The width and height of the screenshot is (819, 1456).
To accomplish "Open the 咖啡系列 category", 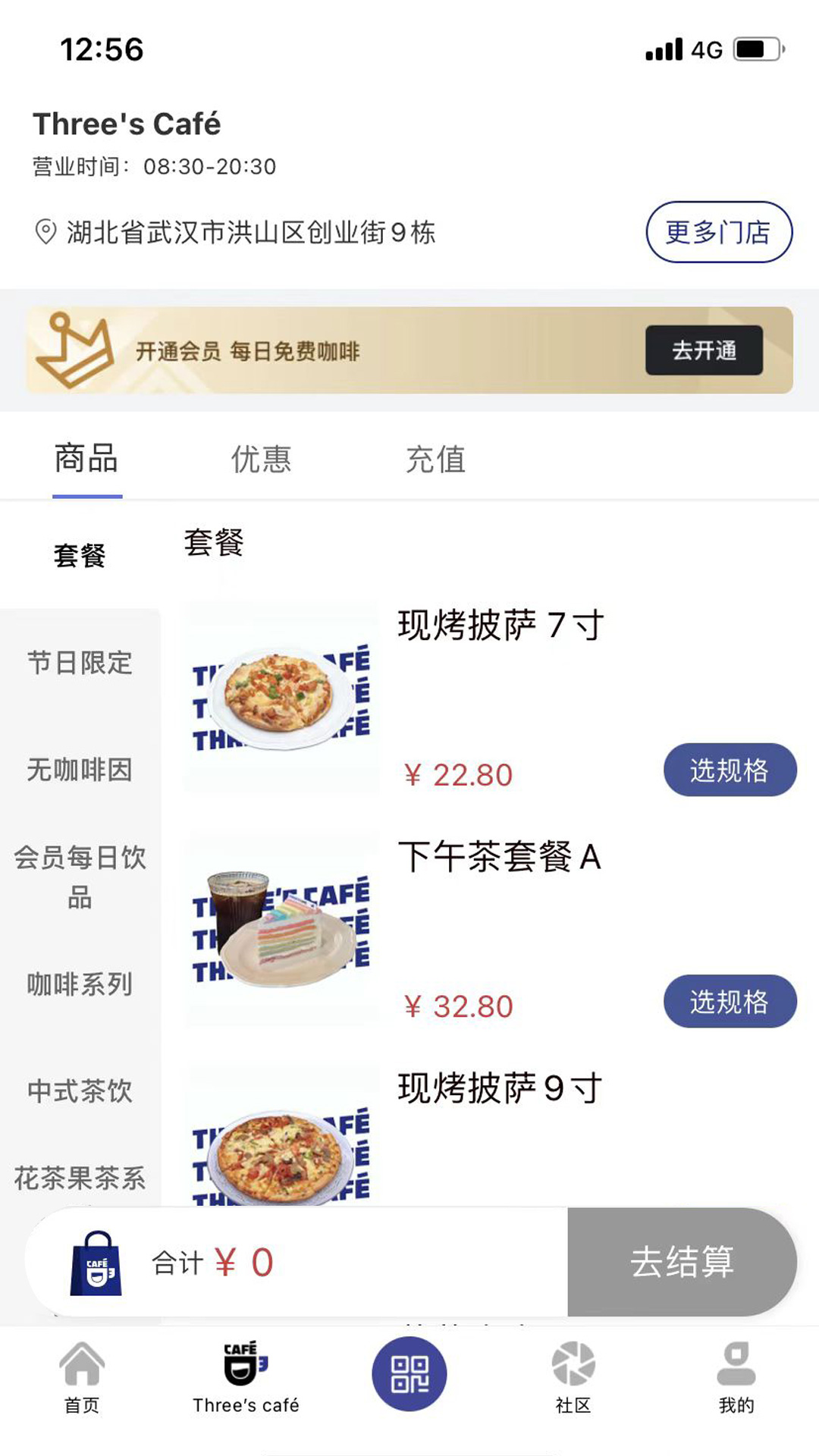I will tap(80, 984).
